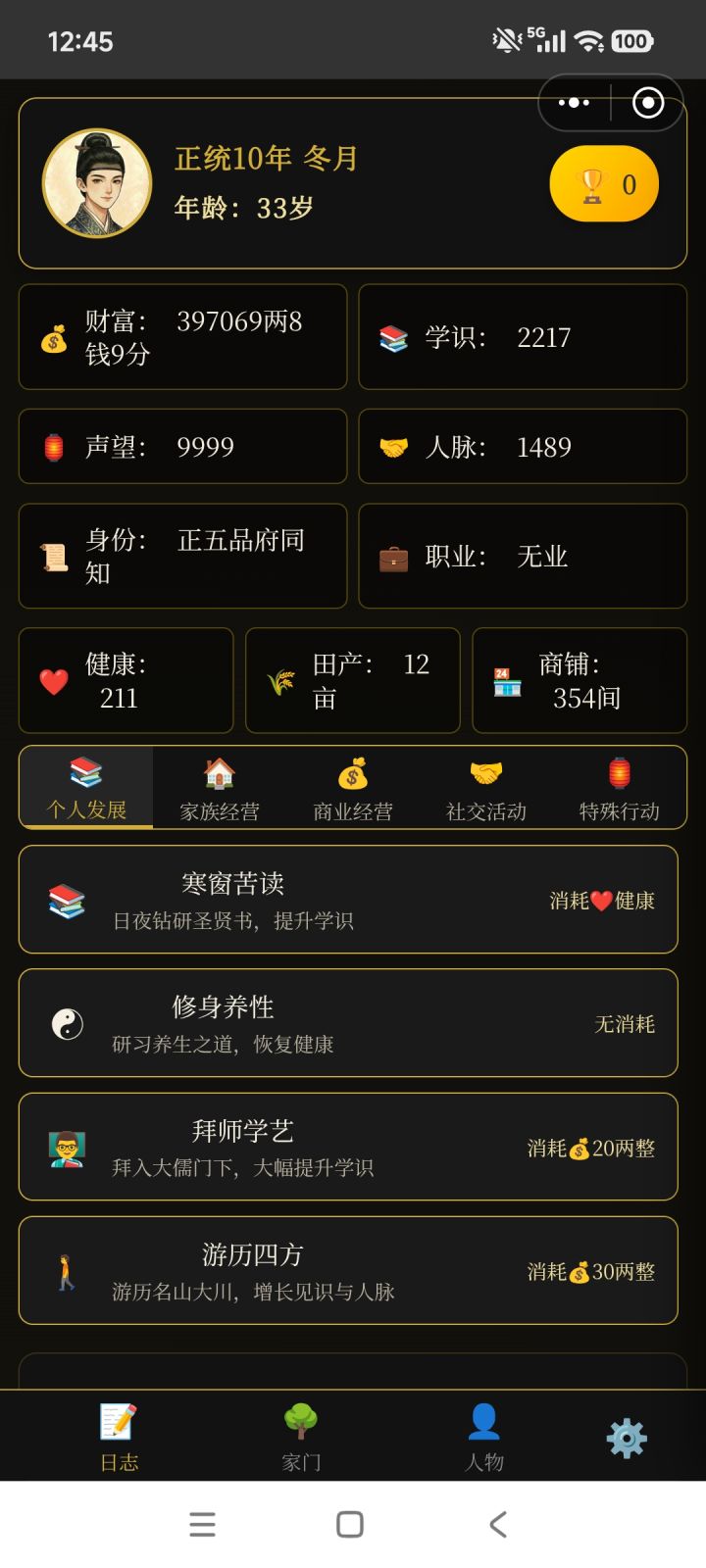Viewport: 706px width, 1568px height.
Task: Tap the teacher icon beside 拜师学艺
Action: [x=66, y=1147]
